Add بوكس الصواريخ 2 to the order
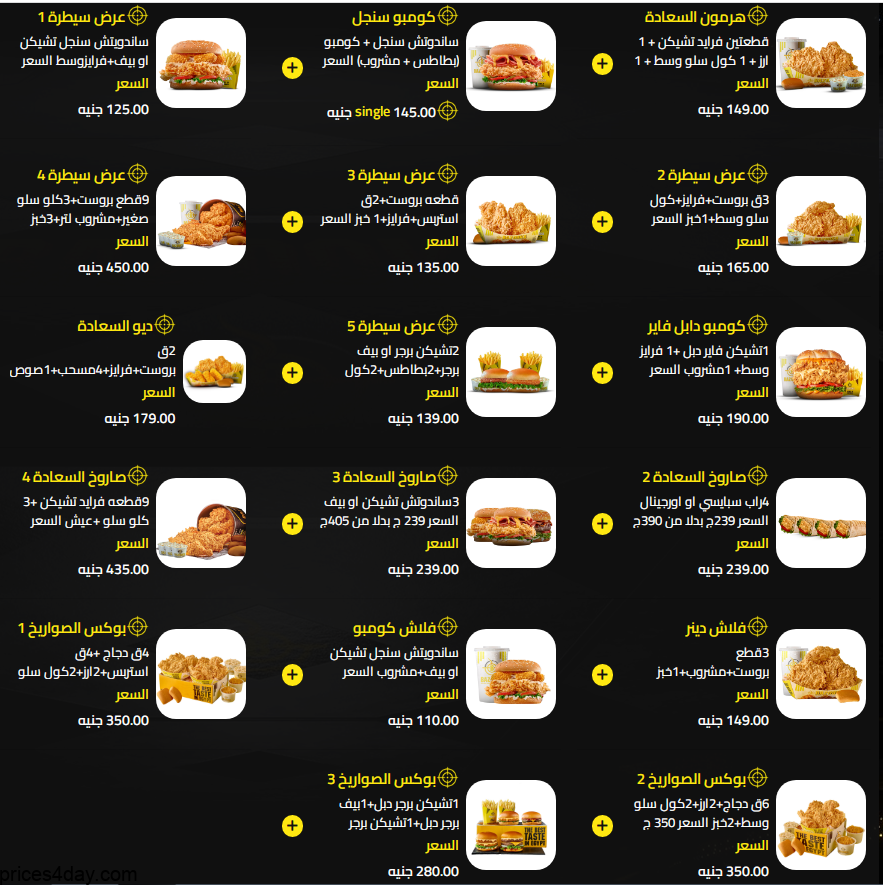The image size is (883, 885). (602, 826)
